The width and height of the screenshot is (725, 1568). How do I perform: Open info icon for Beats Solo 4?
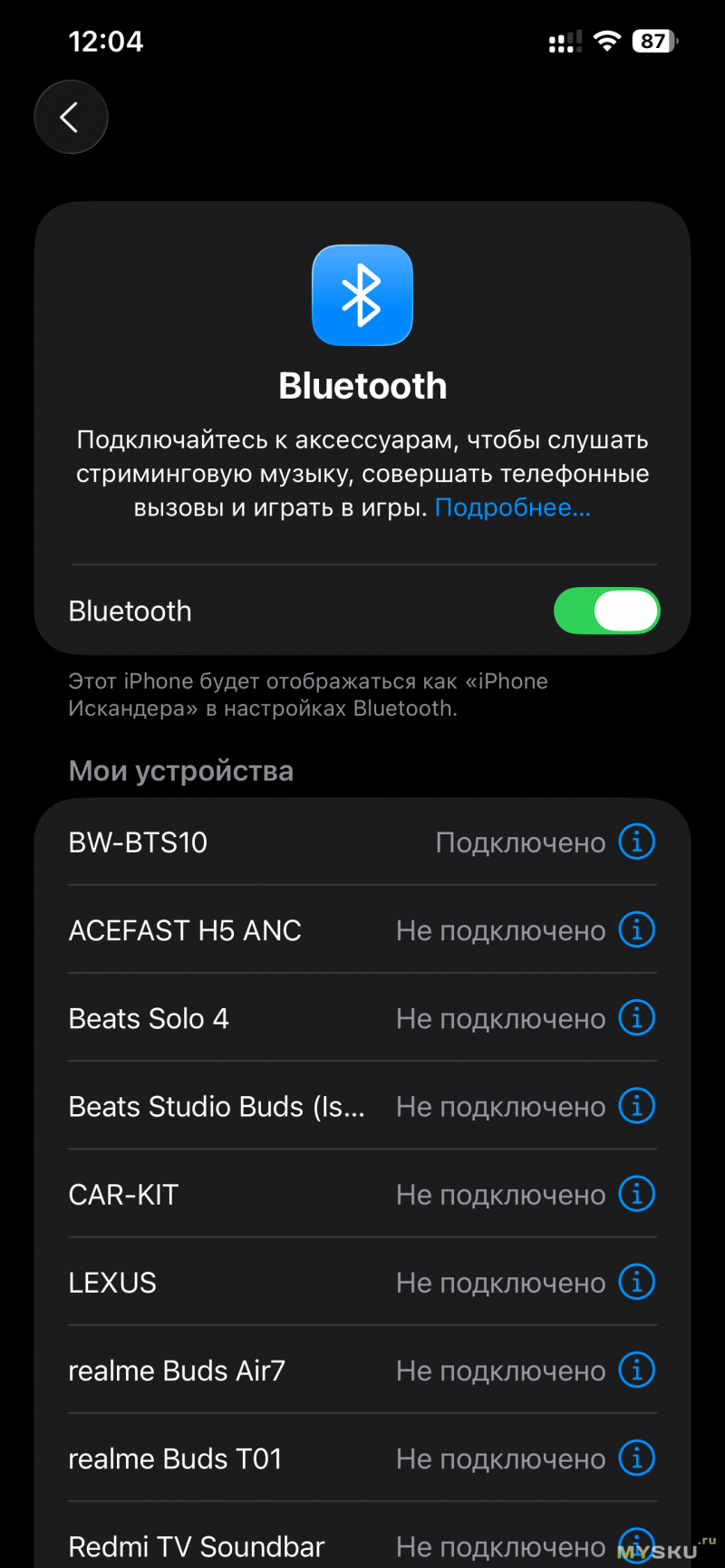point(636,1018)
